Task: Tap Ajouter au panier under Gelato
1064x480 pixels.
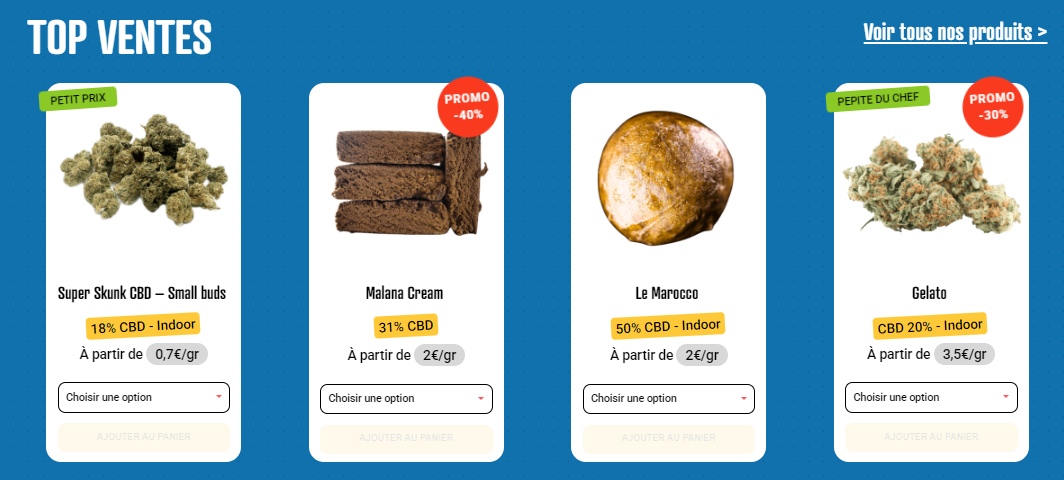Action: (x=930, y=437)
